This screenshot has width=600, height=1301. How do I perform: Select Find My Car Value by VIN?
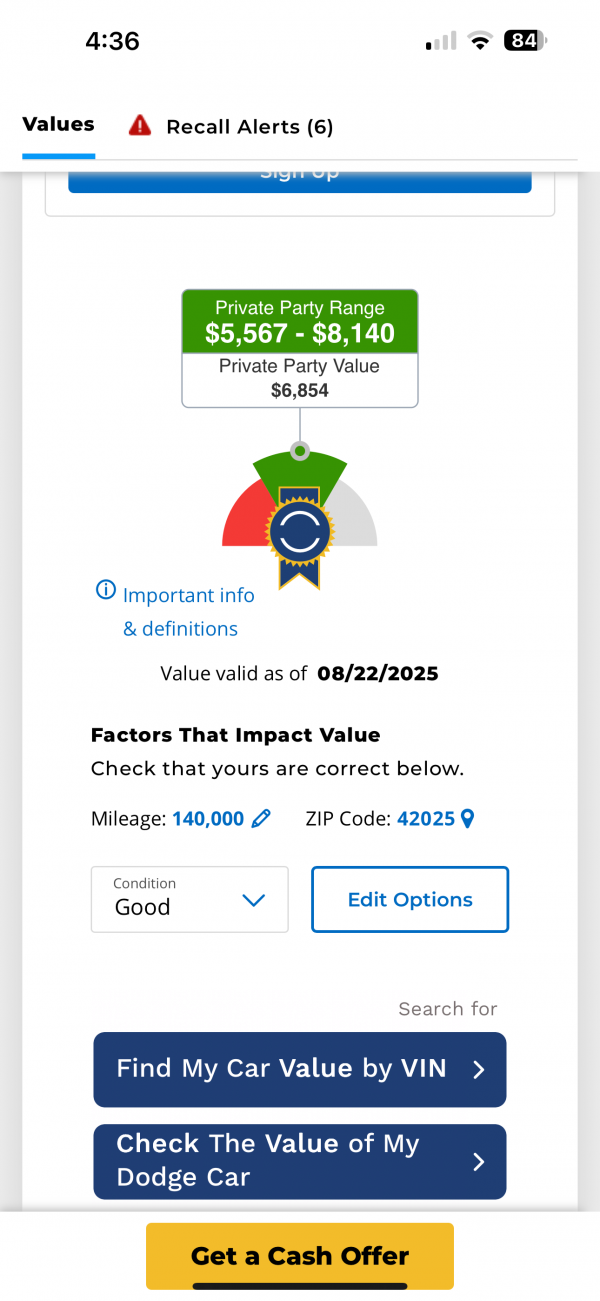(x=300, y=1069)
